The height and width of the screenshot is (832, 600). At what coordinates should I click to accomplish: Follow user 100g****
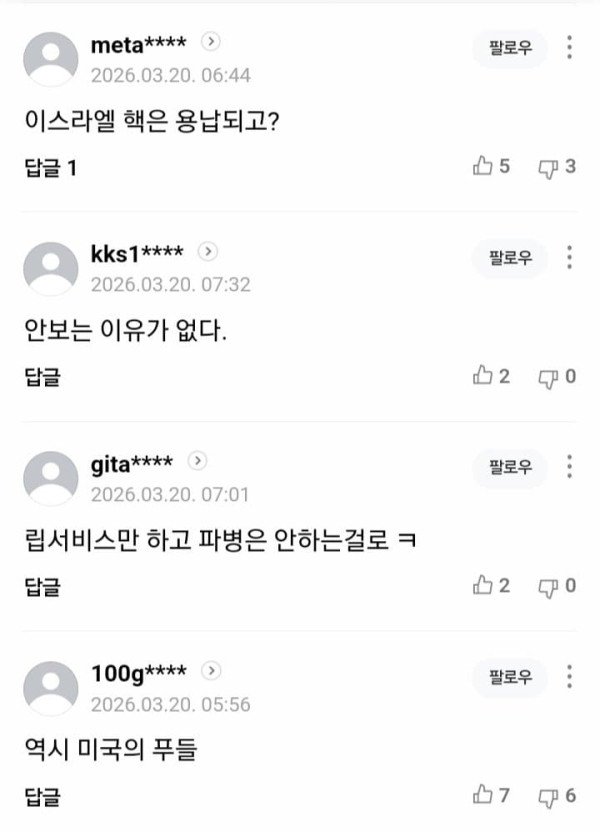coord(510,676)
